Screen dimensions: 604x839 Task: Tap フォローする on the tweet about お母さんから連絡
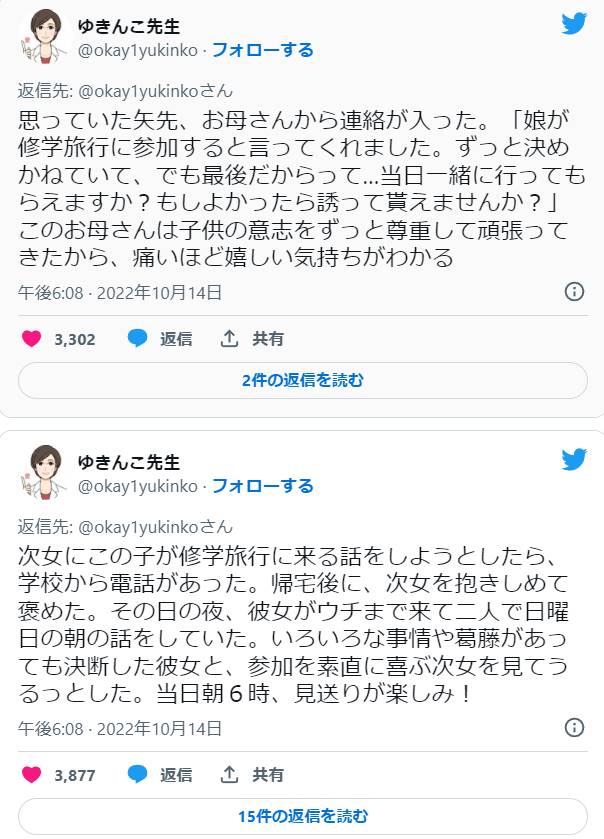[x=263, y=50]
